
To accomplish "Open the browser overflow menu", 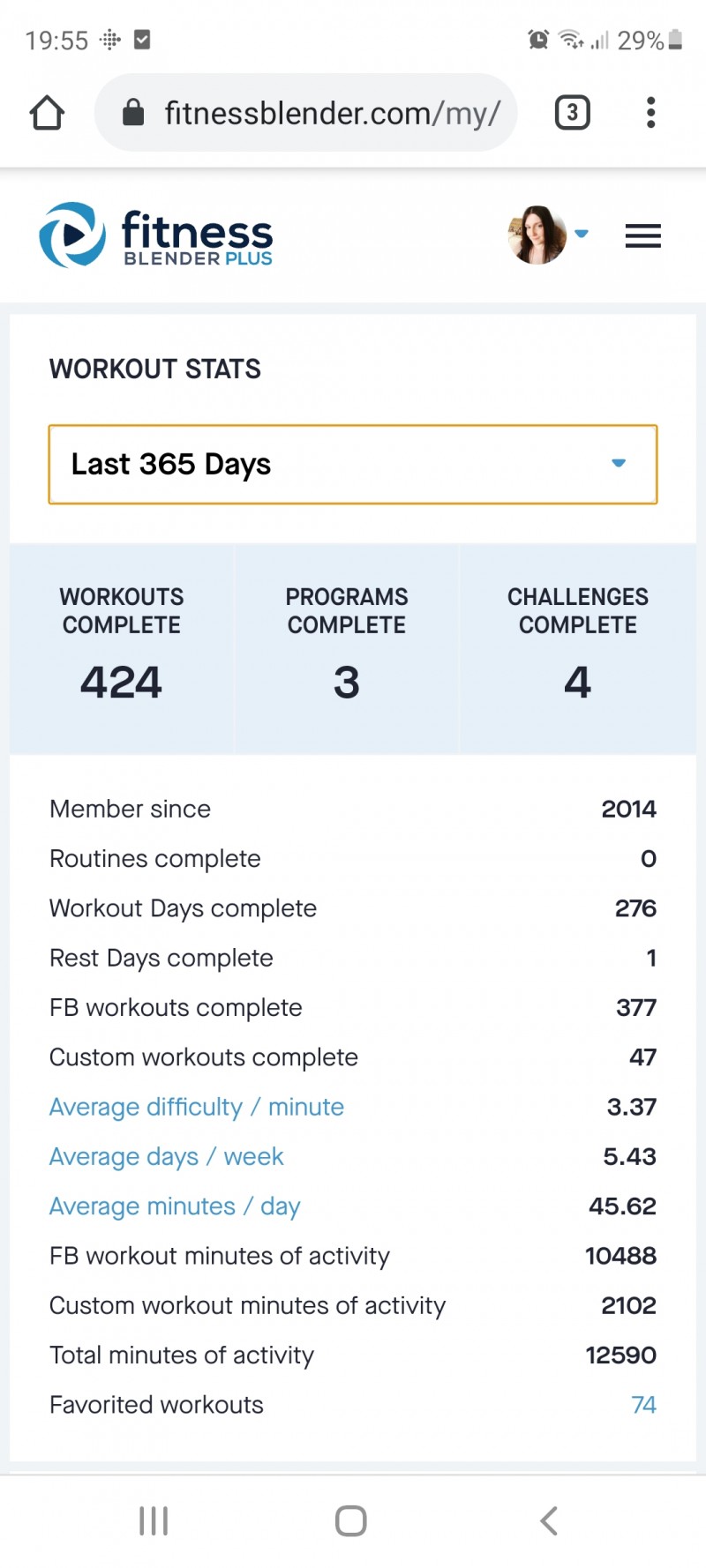I will [x=650, y=113].
